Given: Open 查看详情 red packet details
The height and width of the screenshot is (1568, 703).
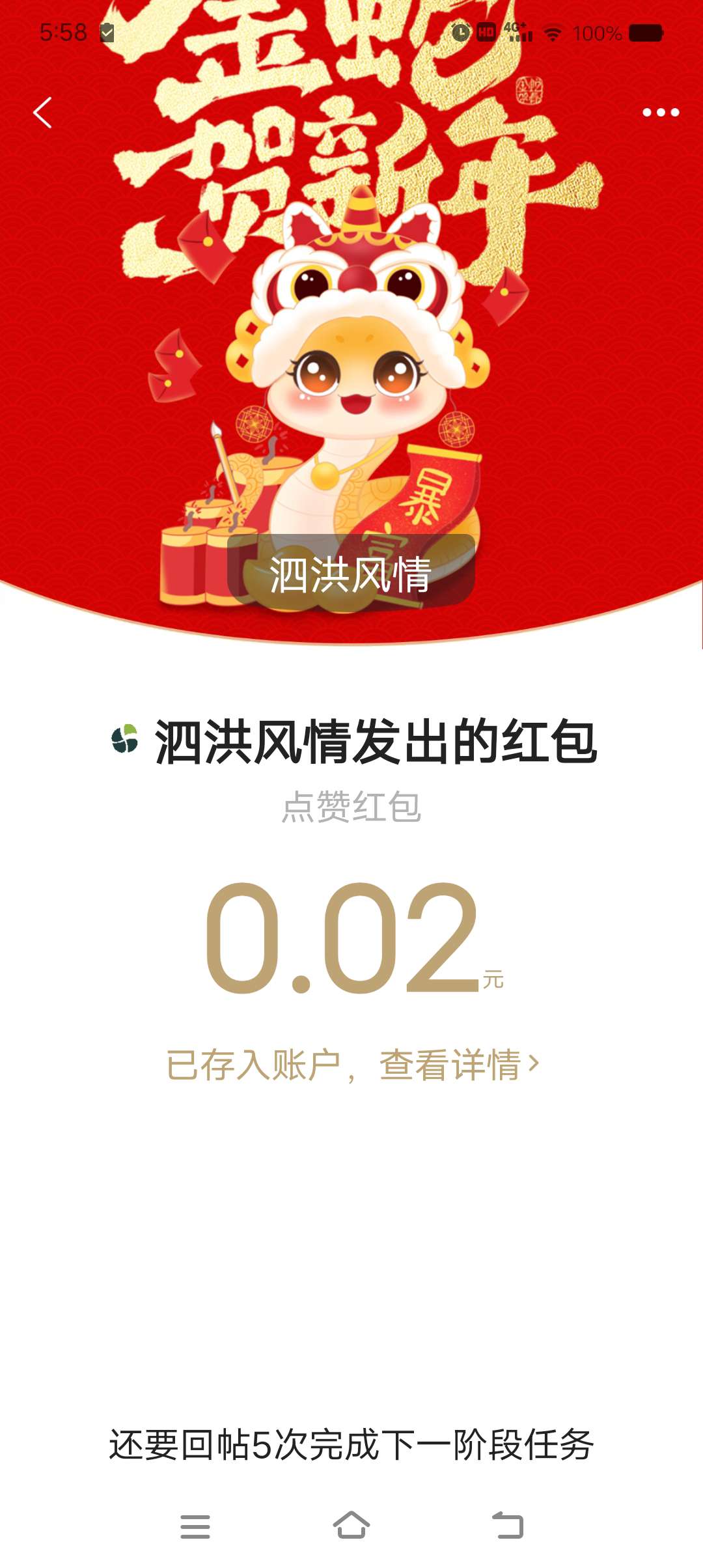Looking at the screenshot, I should [x=459, y=1065].
